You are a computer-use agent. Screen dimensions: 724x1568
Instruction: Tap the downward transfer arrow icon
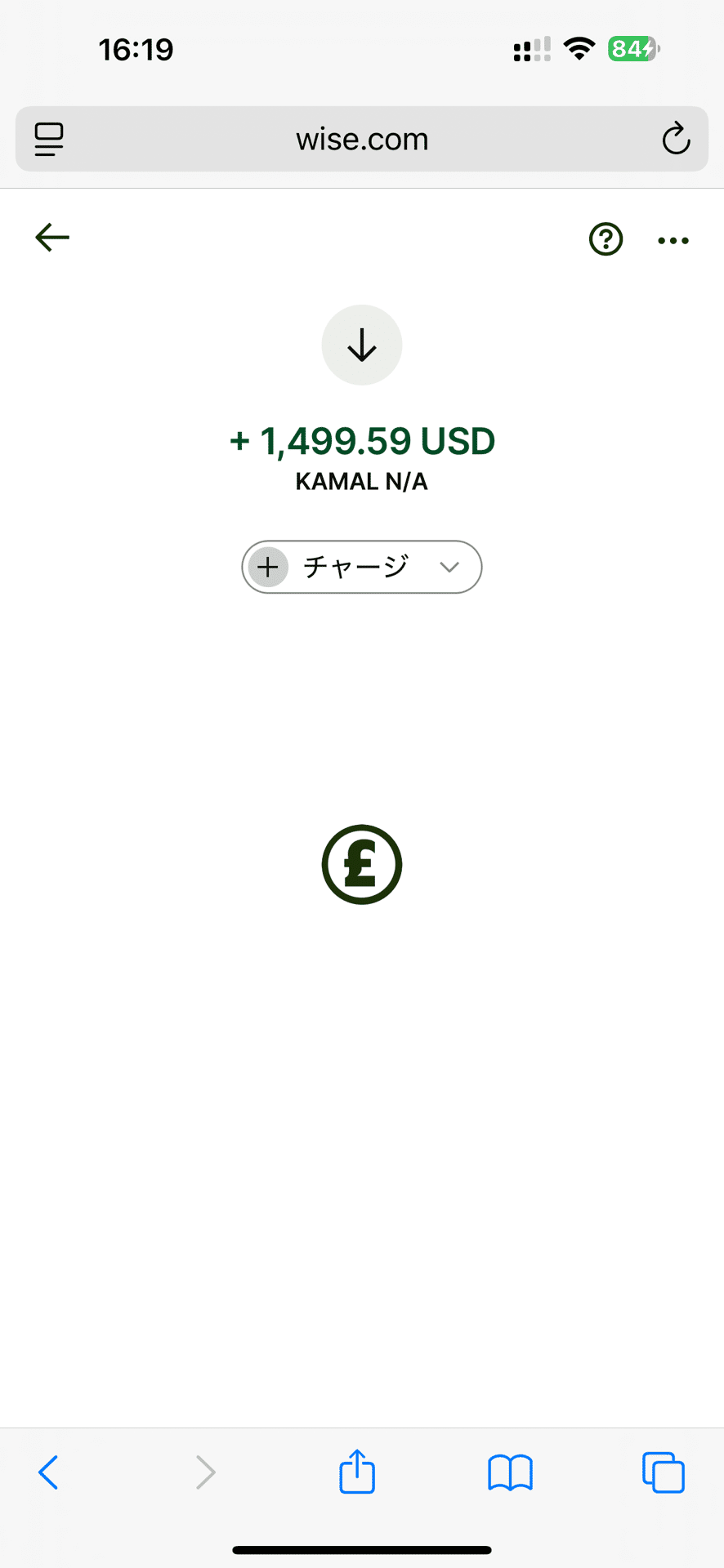pos(362,345)
